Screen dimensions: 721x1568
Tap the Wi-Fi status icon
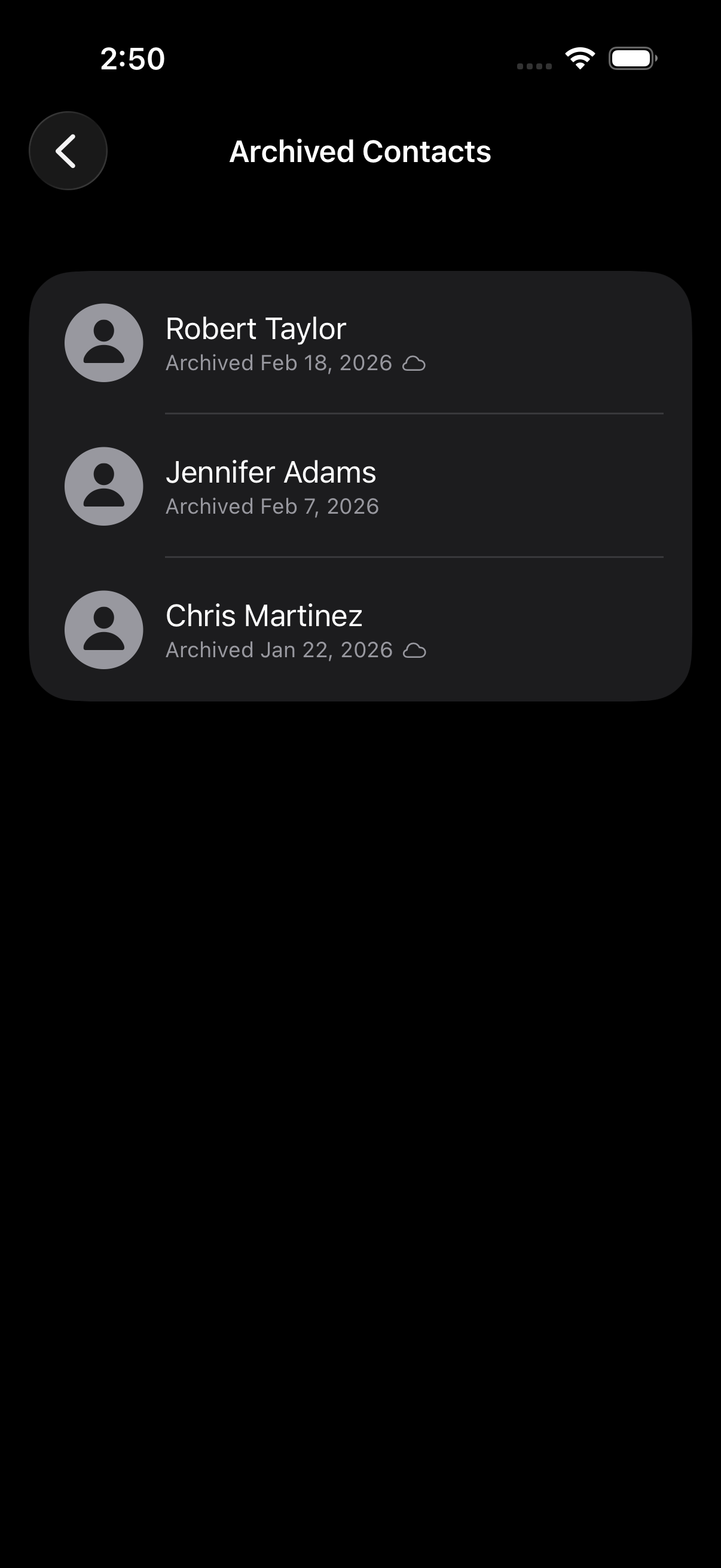pos(579,58)
